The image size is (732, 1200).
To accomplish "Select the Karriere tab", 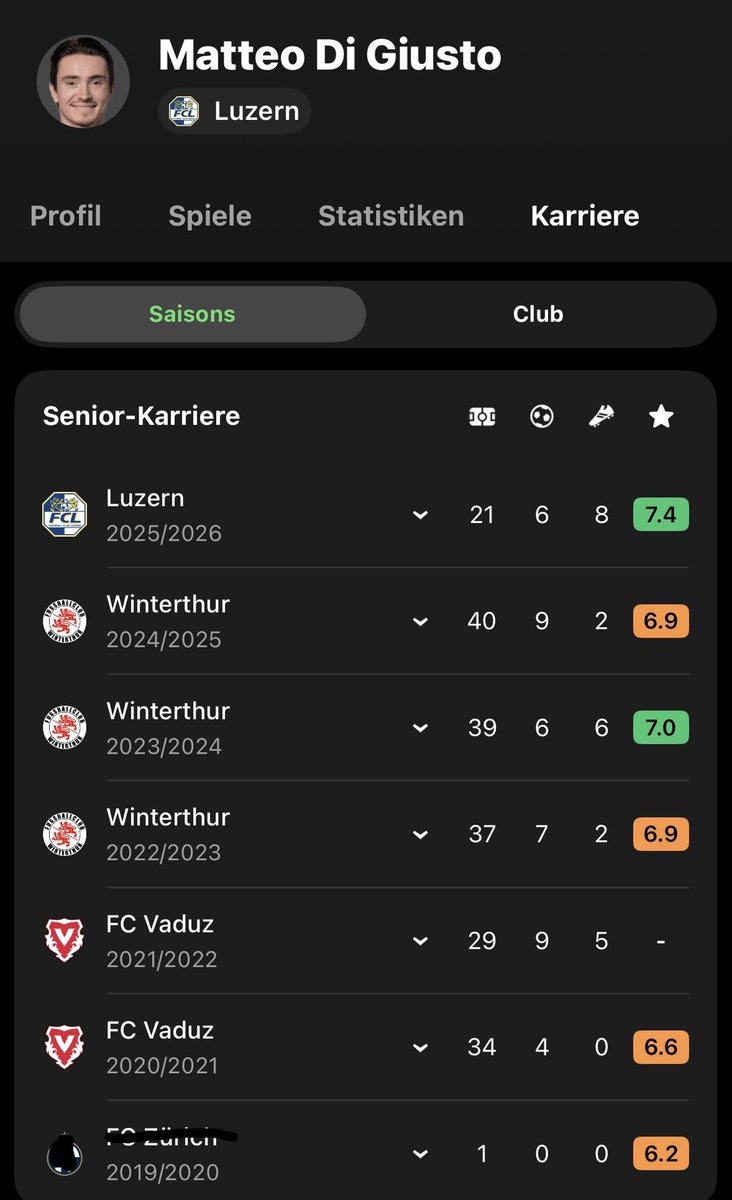I will (585, 215).
